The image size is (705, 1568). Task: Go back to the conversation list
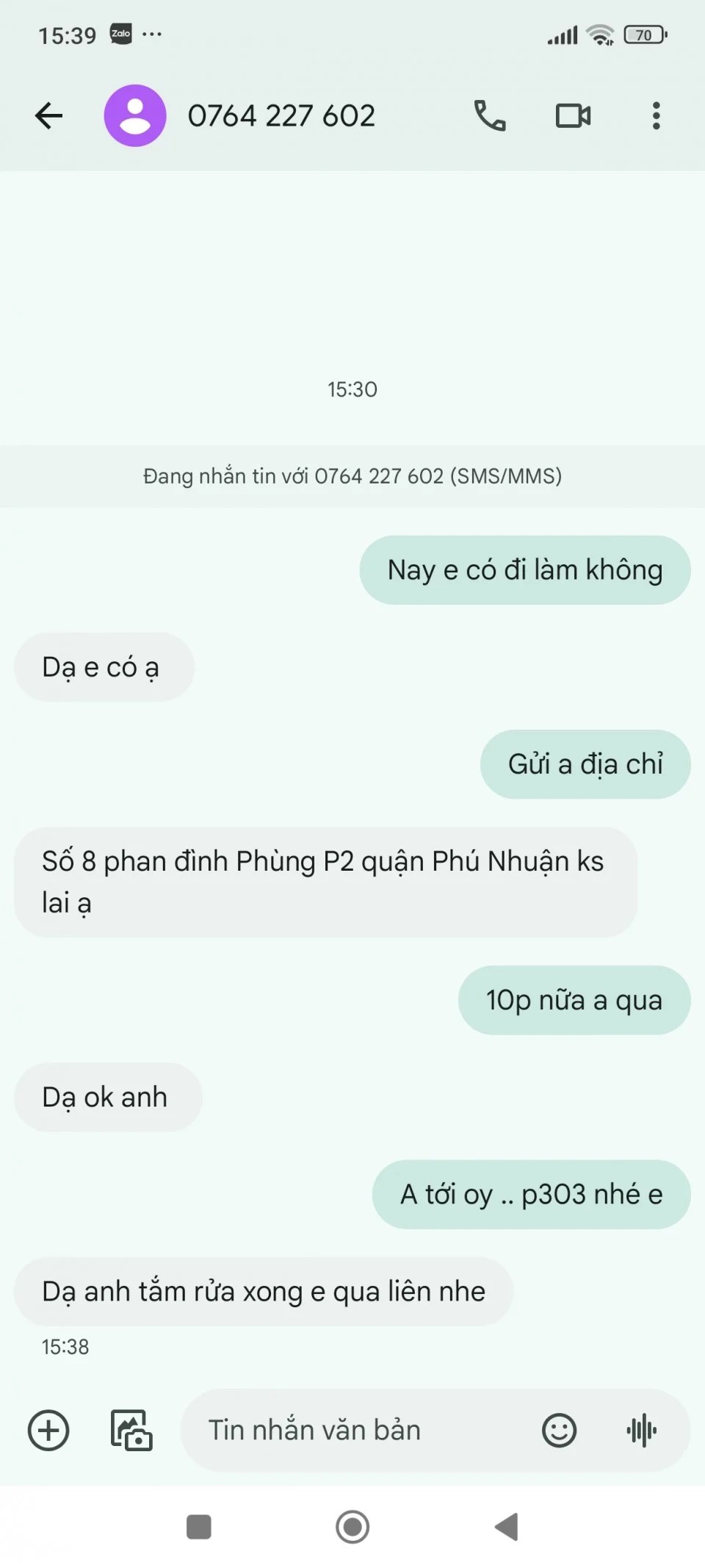tap(48, 115)
